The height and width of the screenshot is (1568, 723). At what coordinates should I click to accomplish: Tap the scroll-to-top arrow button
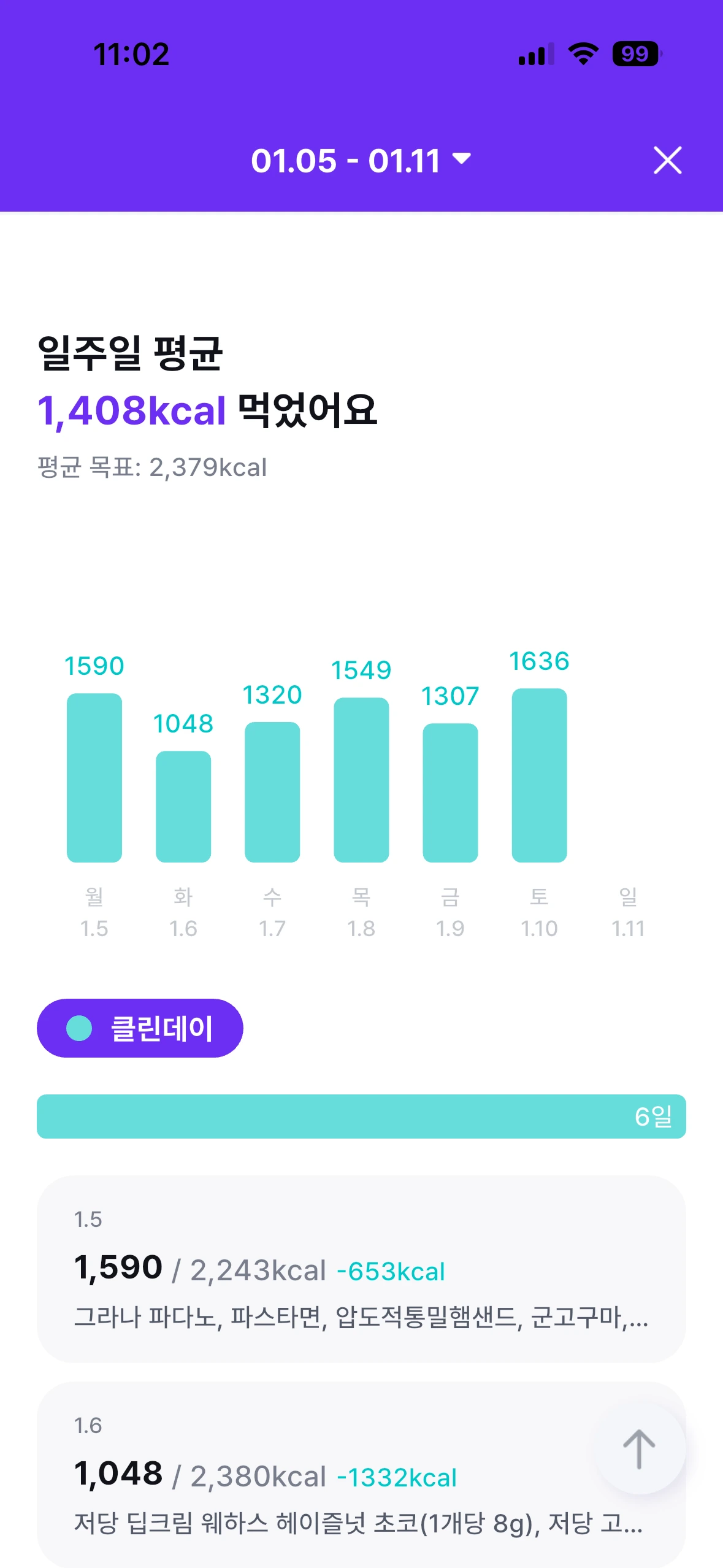pos(640,1449)
